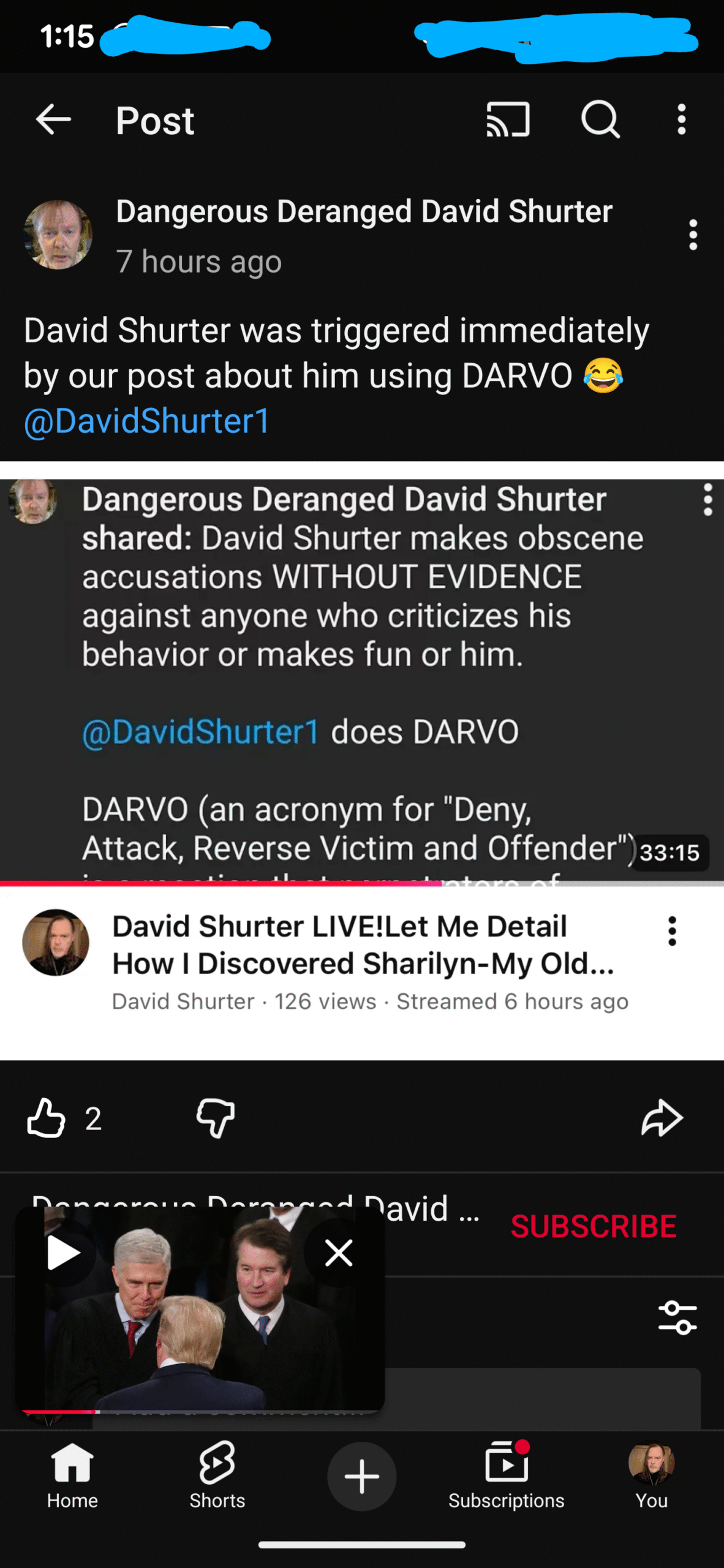
Task: Cast to a device
Action: coord(508,119)
